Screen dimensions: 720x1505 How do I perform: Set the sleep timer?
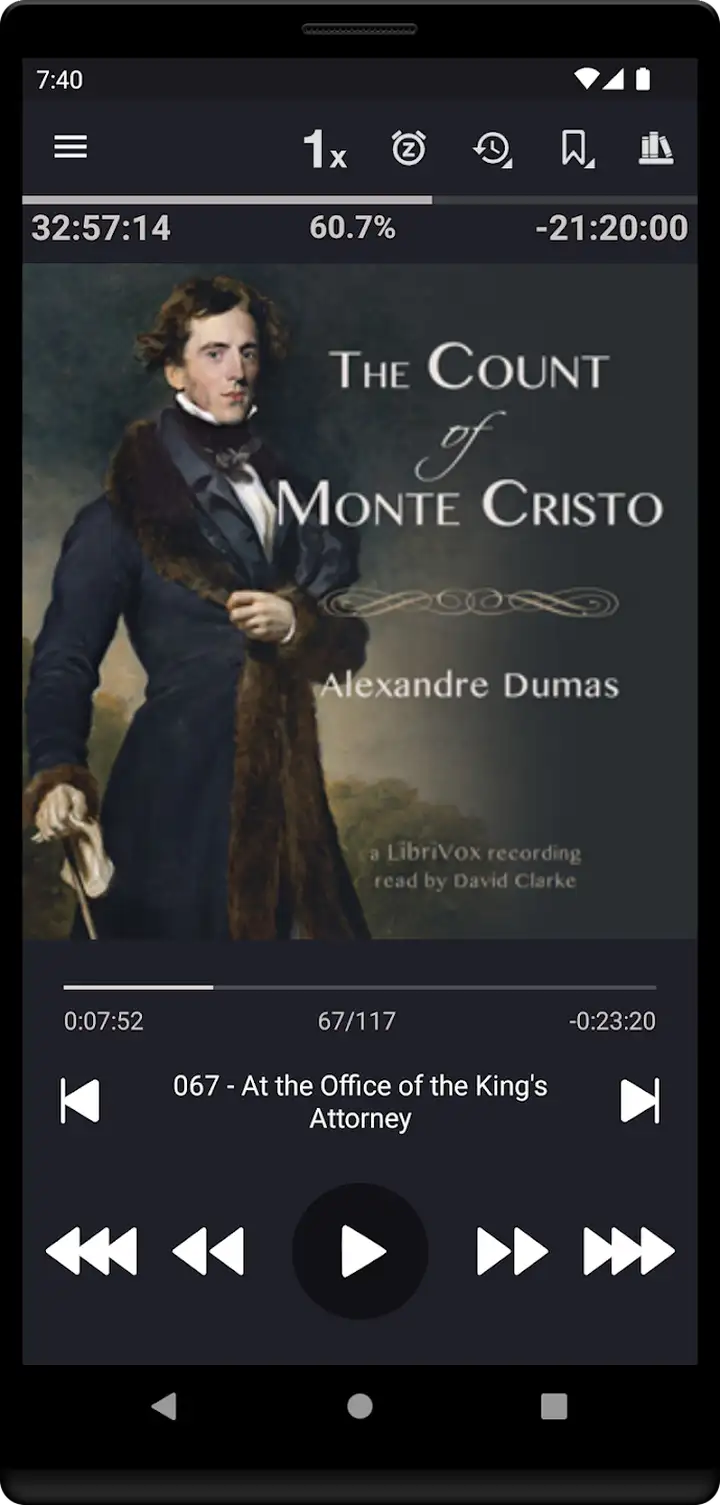click(408, 148)
